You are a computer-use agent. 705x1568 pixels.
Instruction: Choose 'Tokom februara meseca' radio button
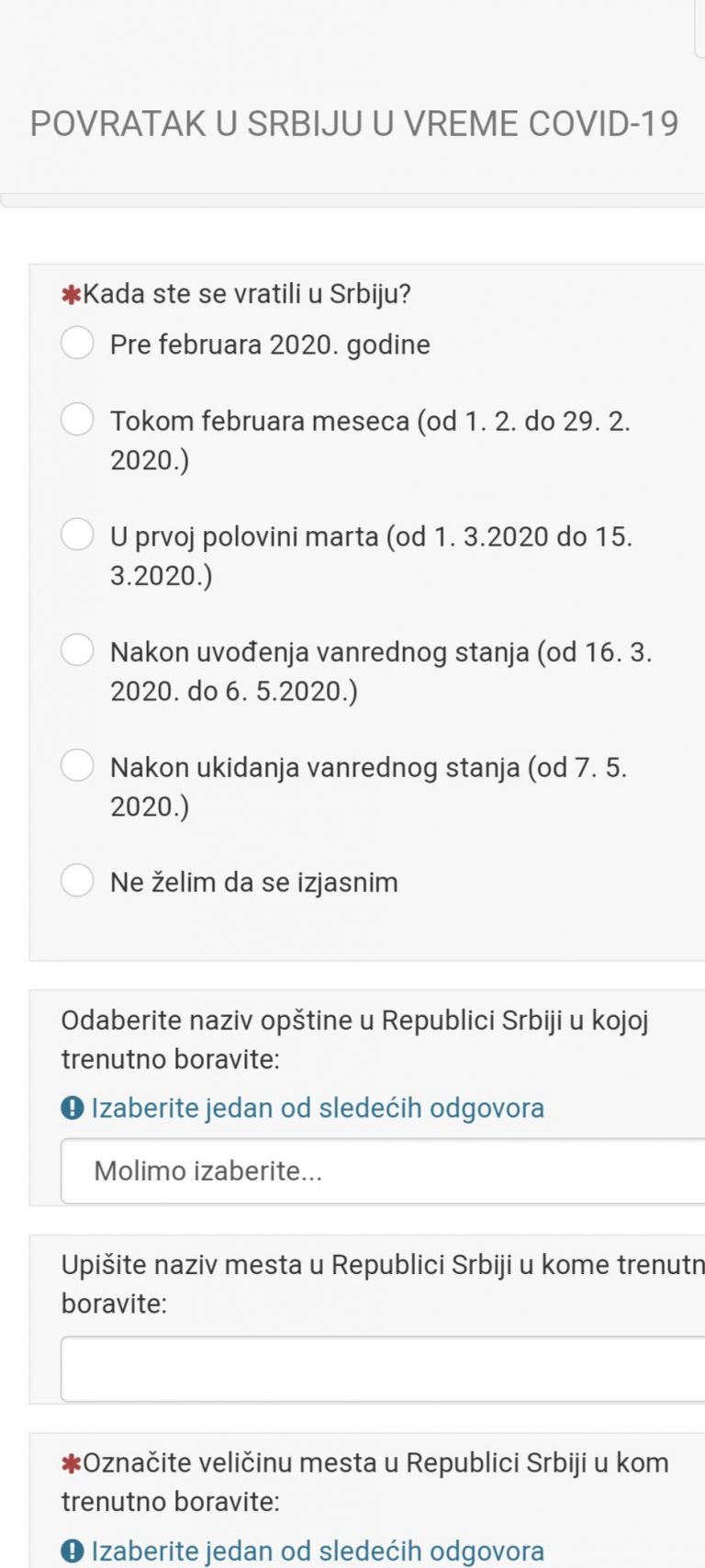[77, 420]
